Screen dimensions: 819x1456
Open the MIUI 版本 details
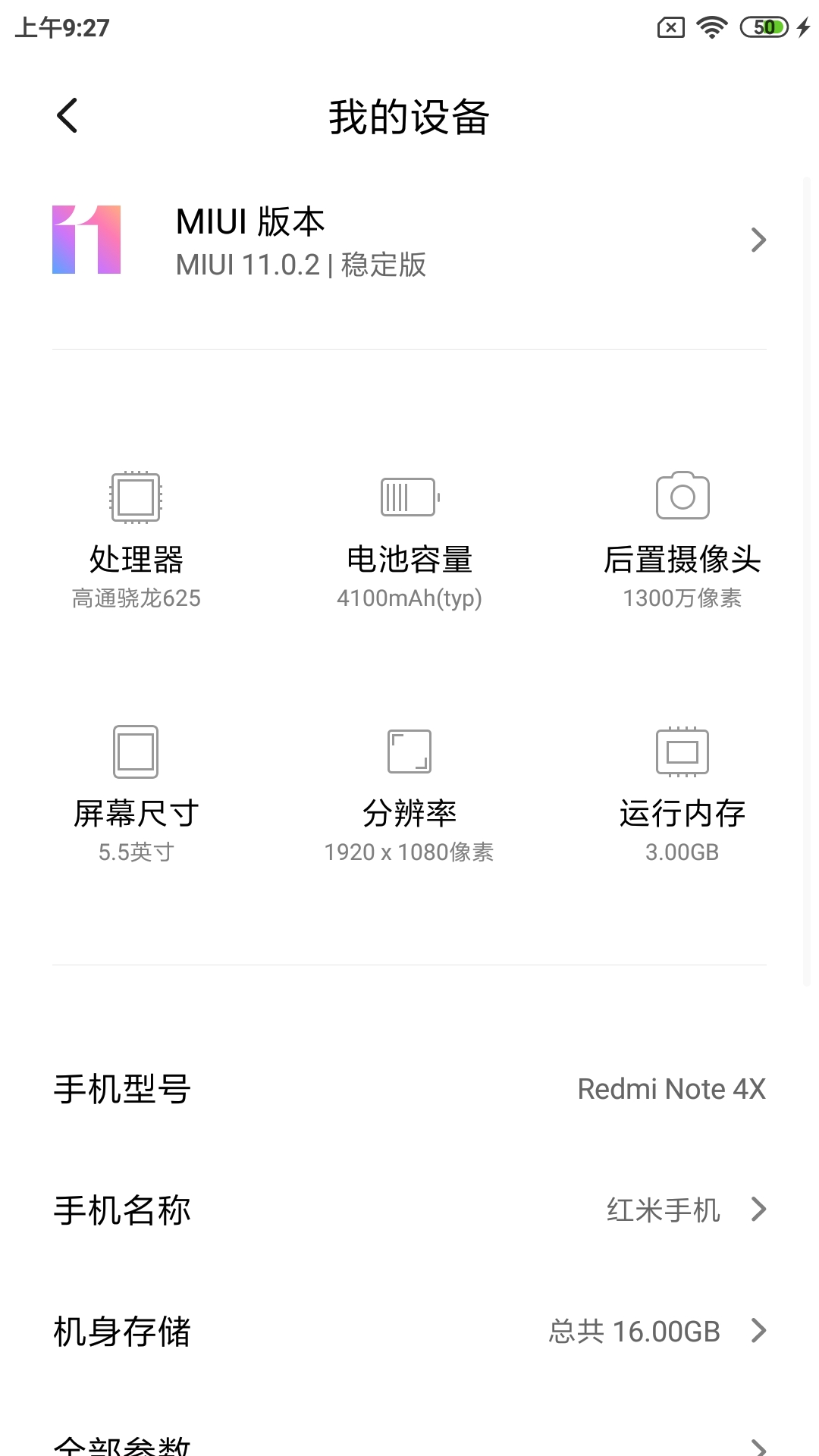coord(409,241)
